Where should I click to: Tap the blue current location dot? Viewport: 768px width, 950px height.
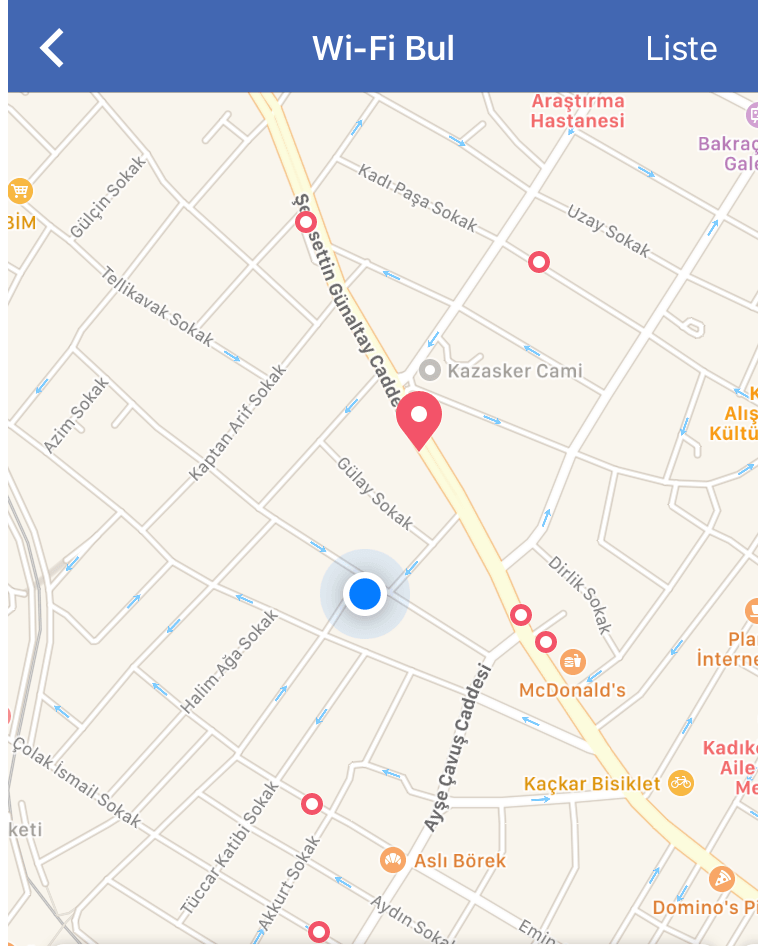click(x=365, y=593)
